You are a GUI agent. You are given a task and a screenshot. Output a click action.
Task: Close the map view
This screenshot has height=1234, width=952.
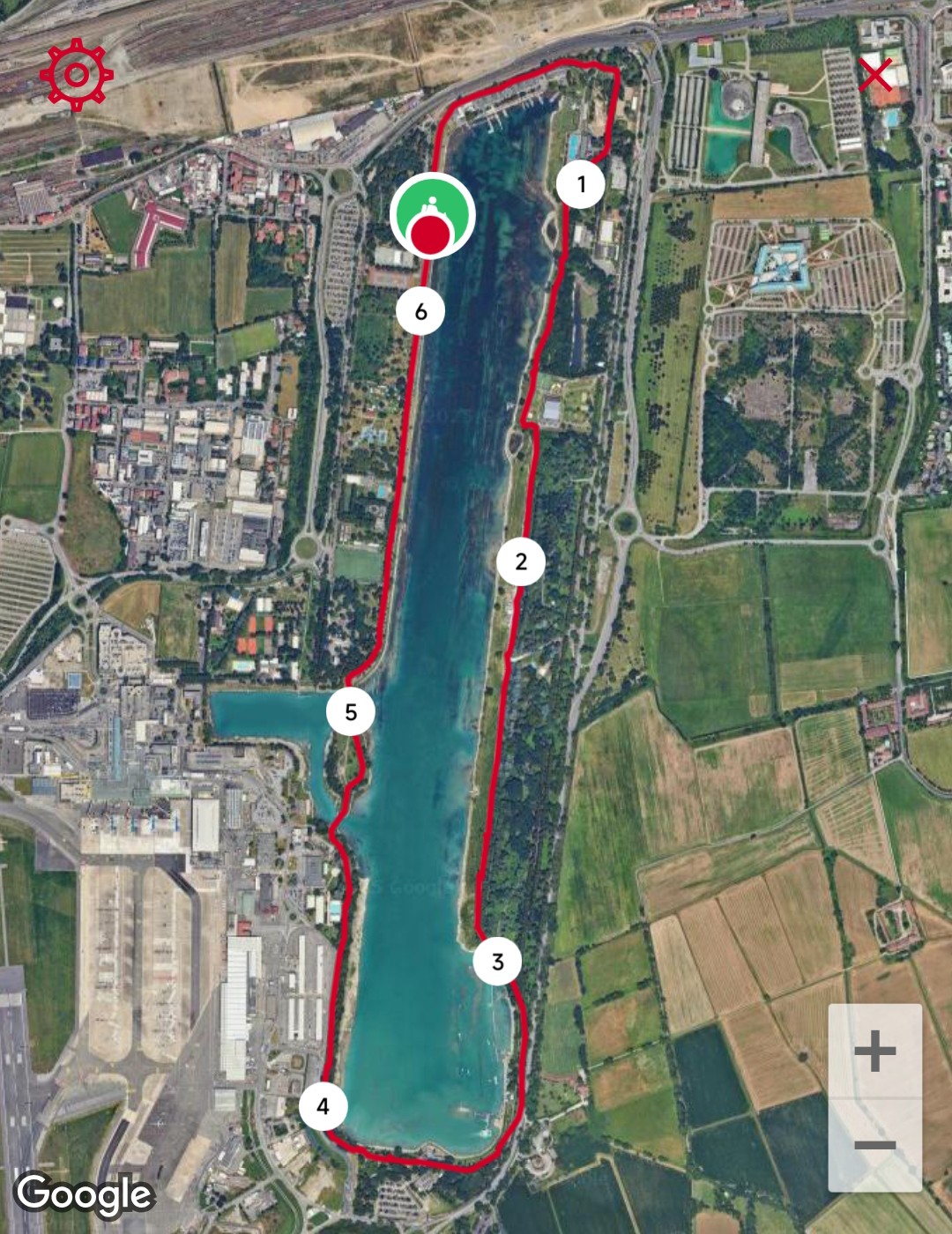[x=875, y=75]
